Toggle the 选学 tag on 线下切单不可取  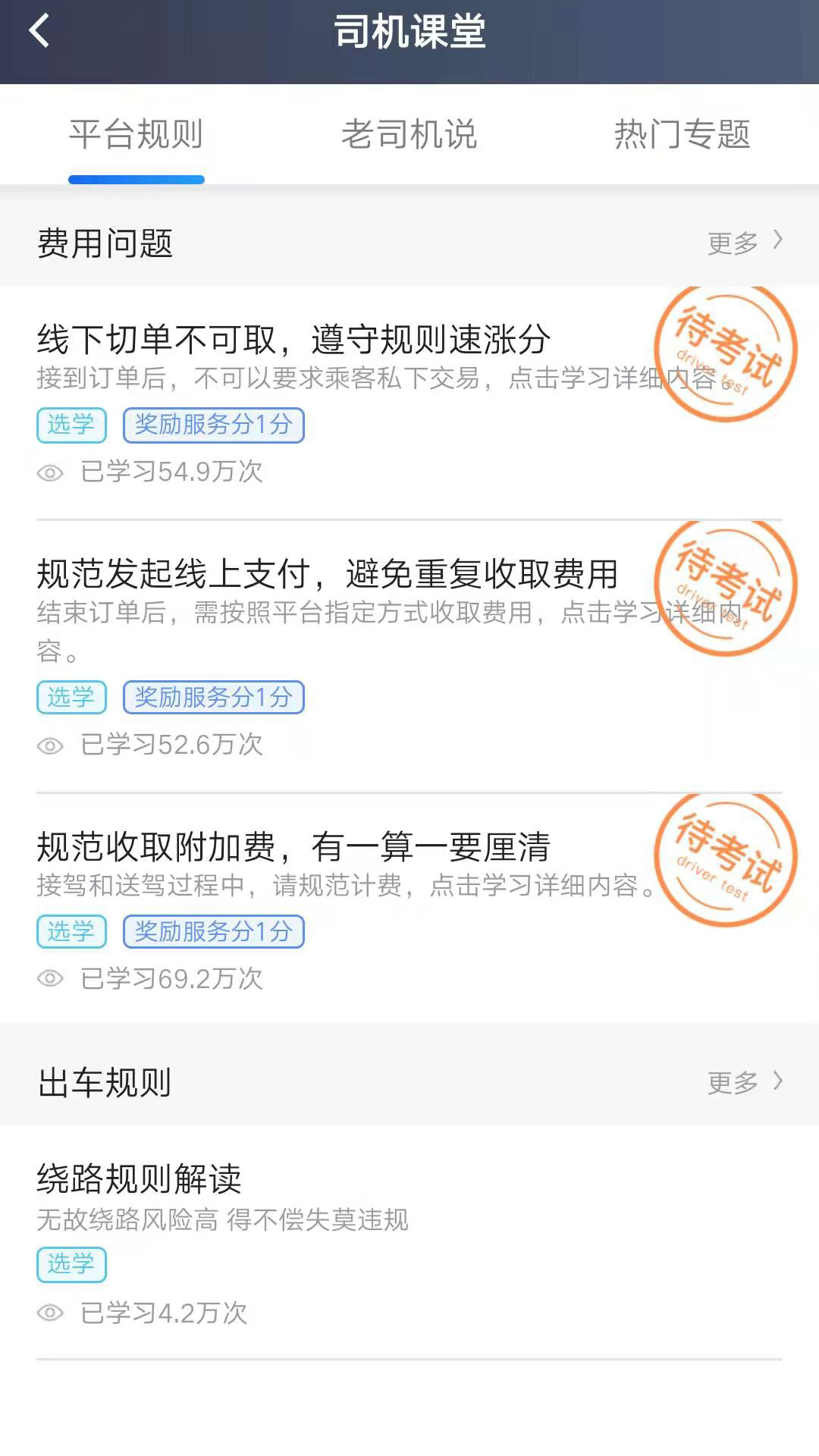(x=71, y=425)
